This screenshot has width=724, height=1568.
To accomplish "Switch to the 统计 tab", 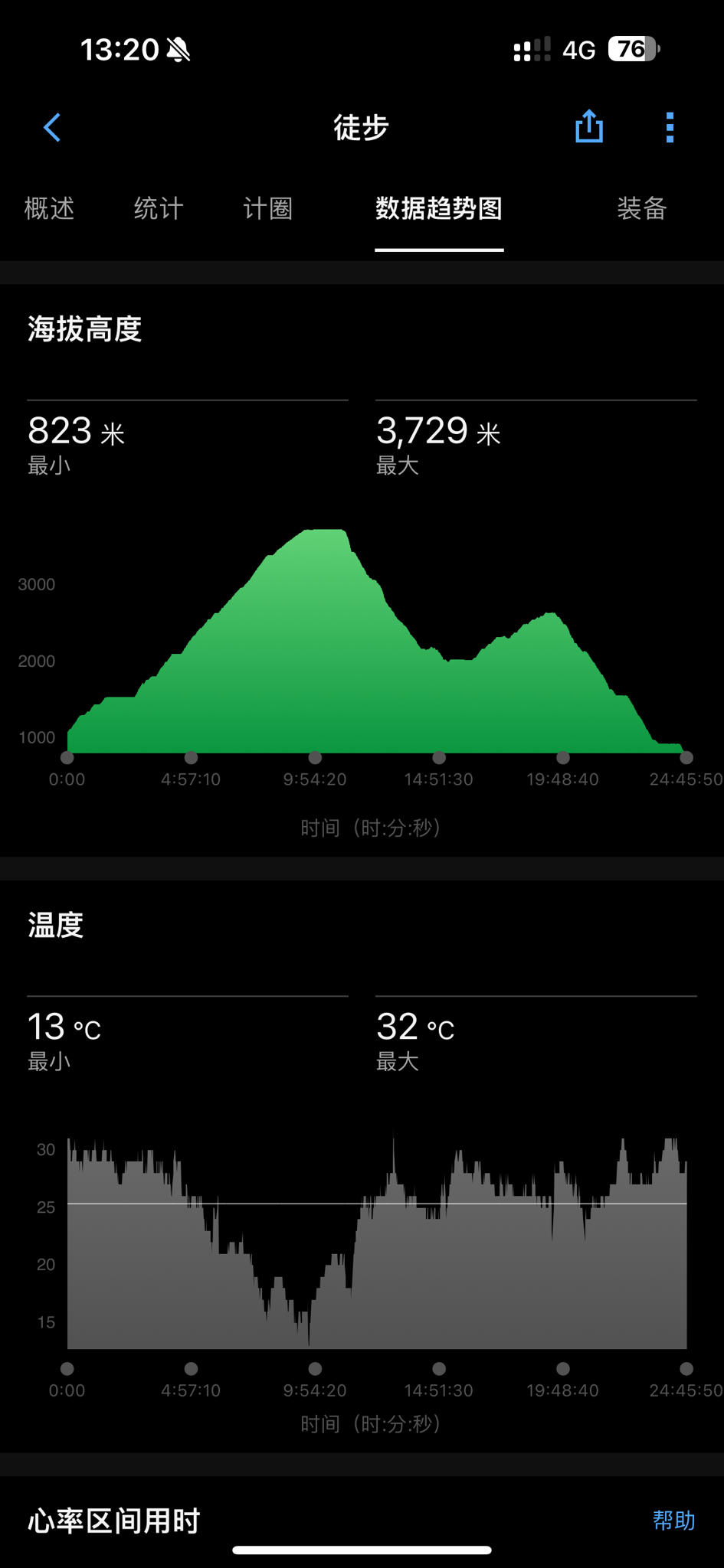I will coord(159,208).
